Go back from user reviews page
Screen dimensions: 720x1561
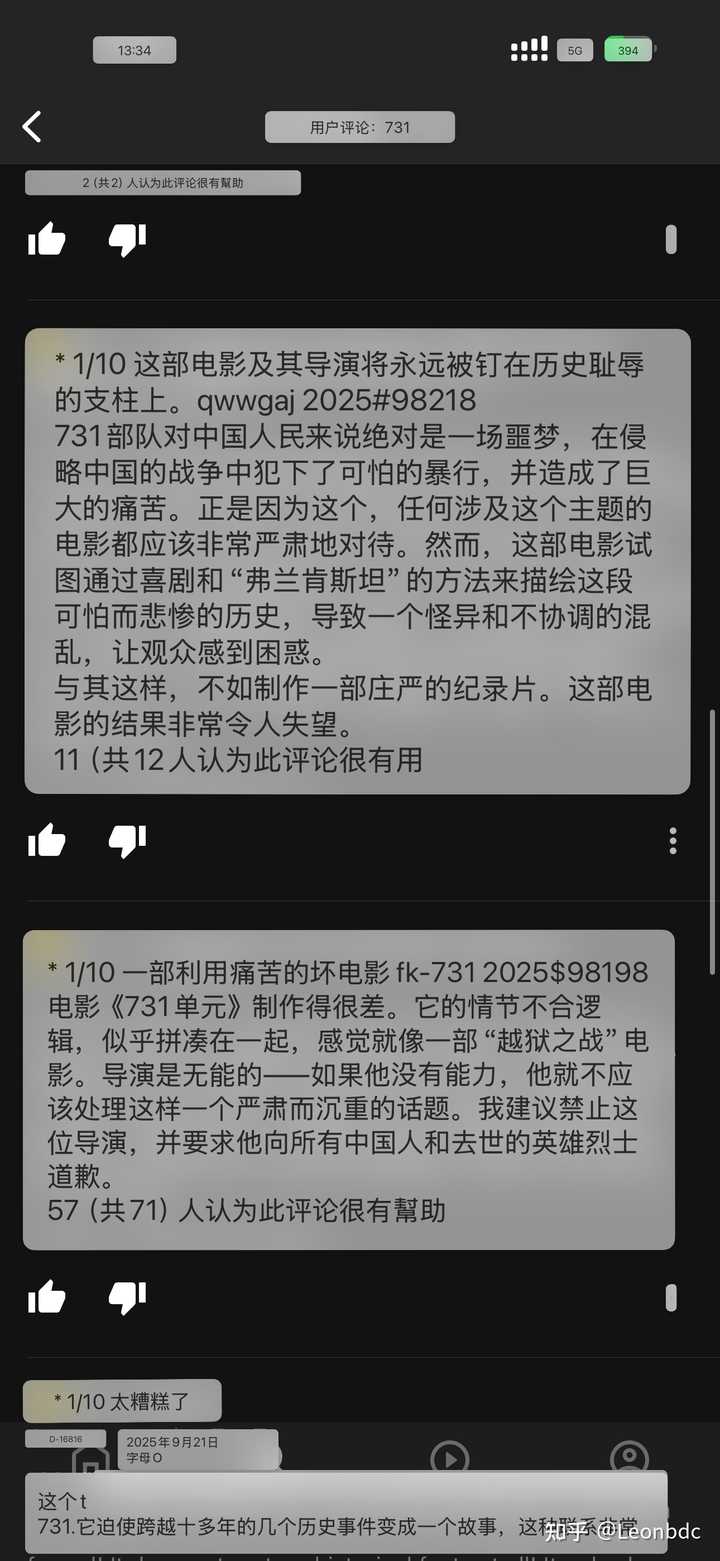coord(32,127)
